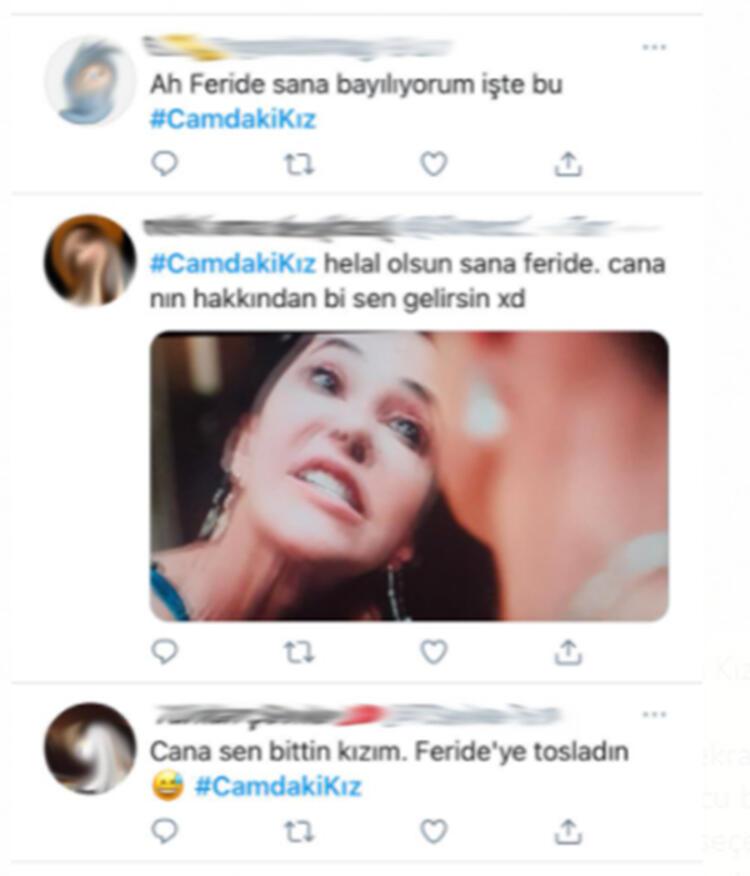Open #CamdakiKız hashtag in "helal olsun" tweet
Screen dimensions: 750x876
pos(233,265)
